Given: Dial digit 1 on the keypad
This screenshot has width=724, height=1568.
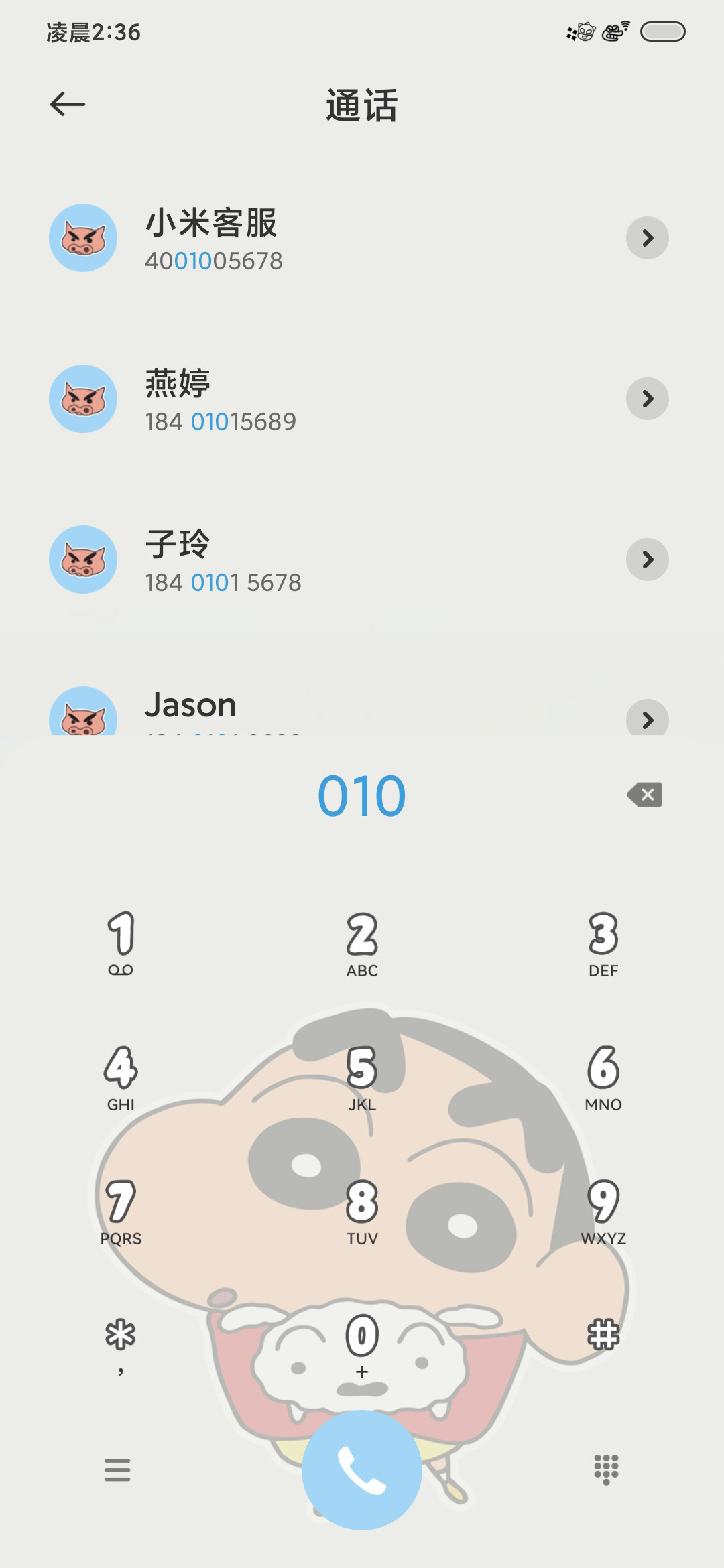Looking at the screenshot, I should point(121,943).
